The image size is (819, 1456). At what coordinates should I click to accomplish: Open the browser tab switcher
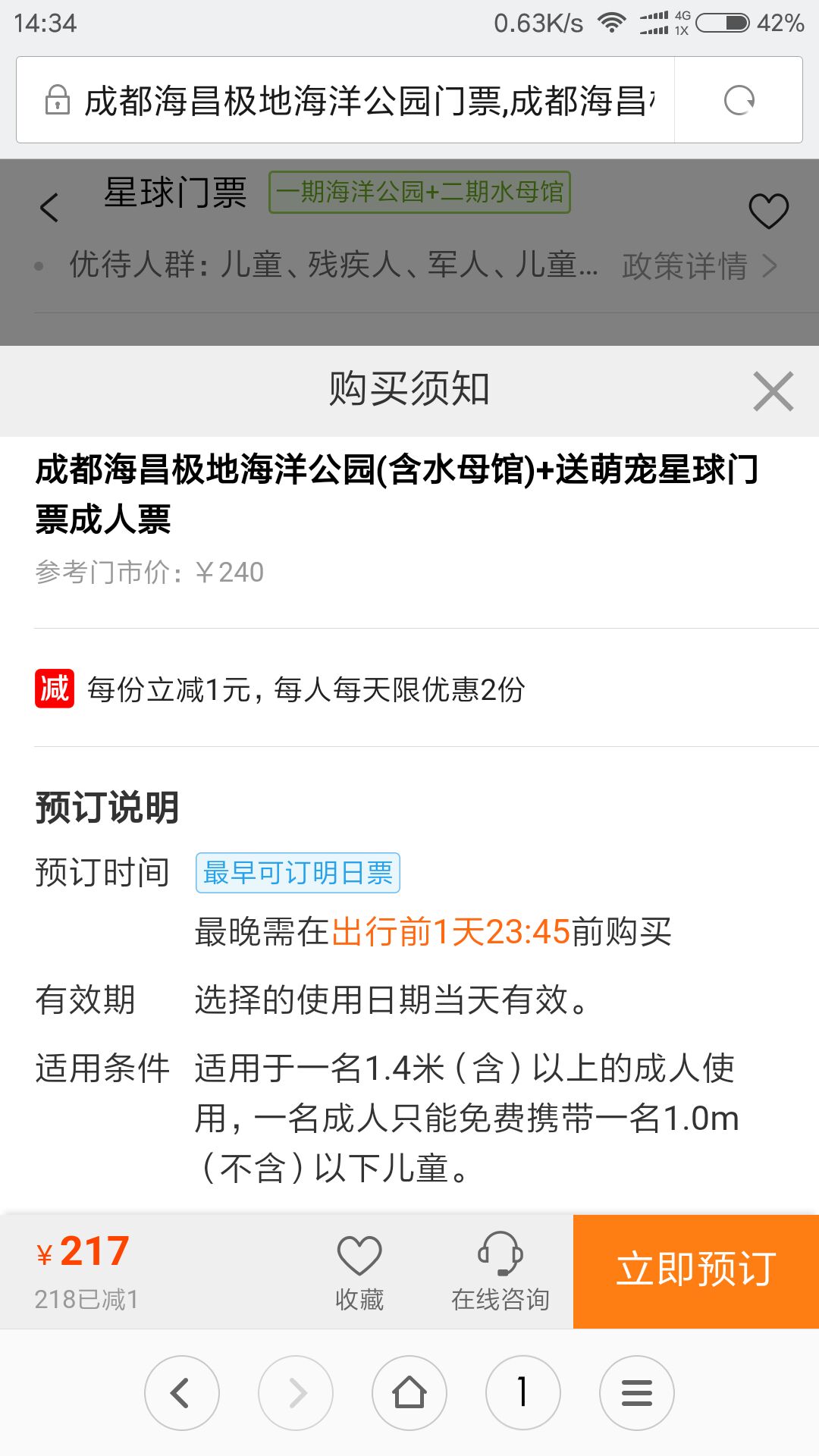523,1393
